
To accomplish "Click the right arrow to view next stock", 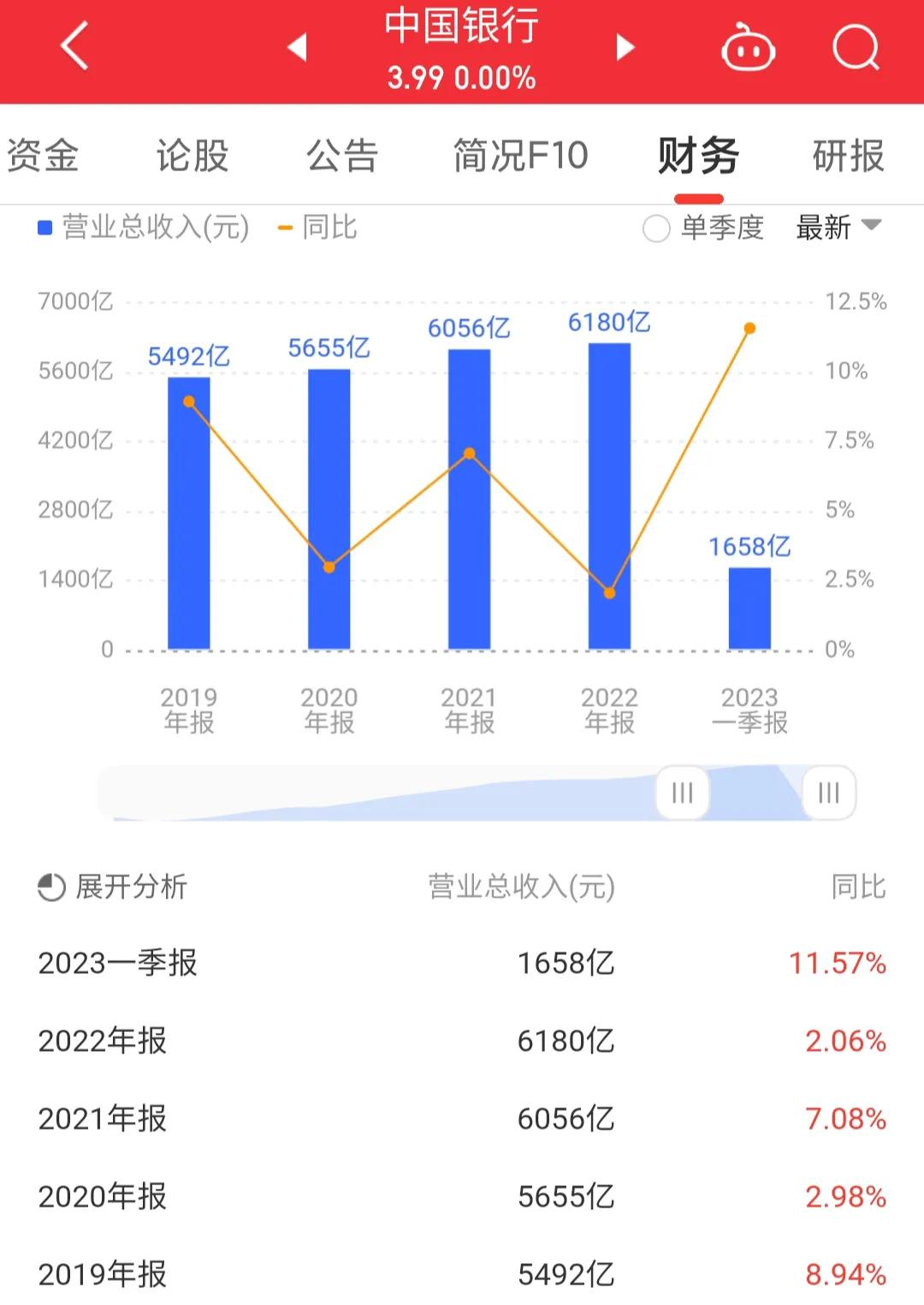I will point(625,47).
